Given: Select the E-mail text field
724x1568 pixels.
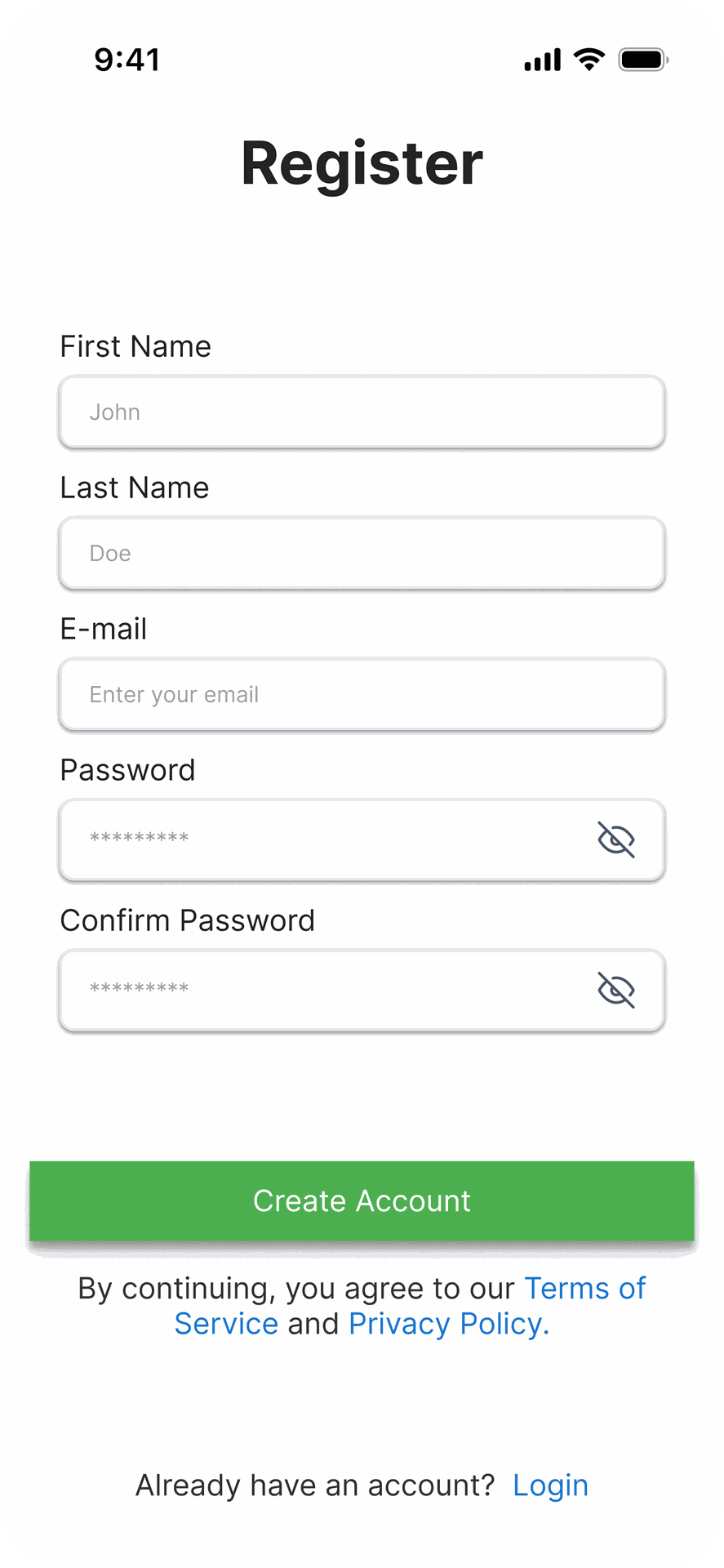Looking at the screenshot, I should [x=362, y=694].
